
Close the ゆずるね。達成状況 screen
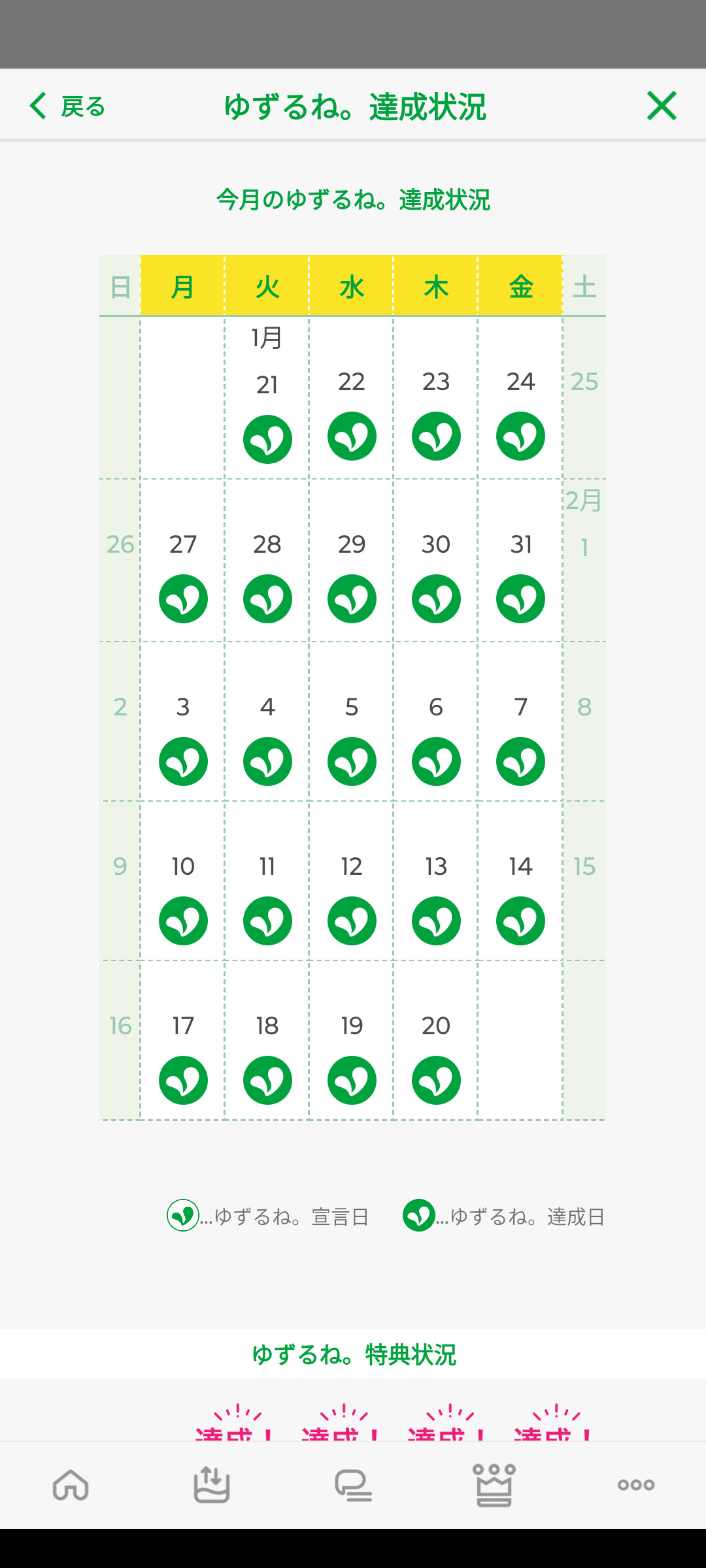pos(662,106)
